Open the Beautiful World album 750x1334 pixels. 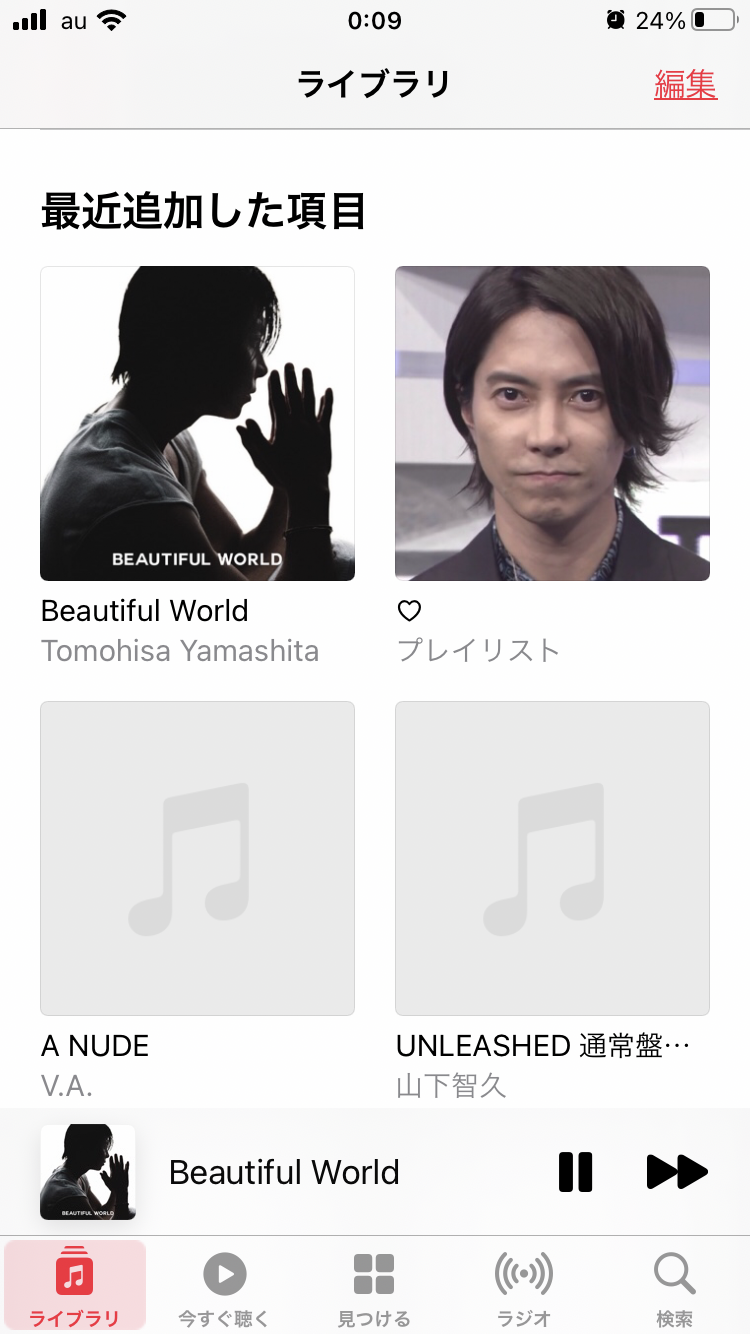(197, 423)
